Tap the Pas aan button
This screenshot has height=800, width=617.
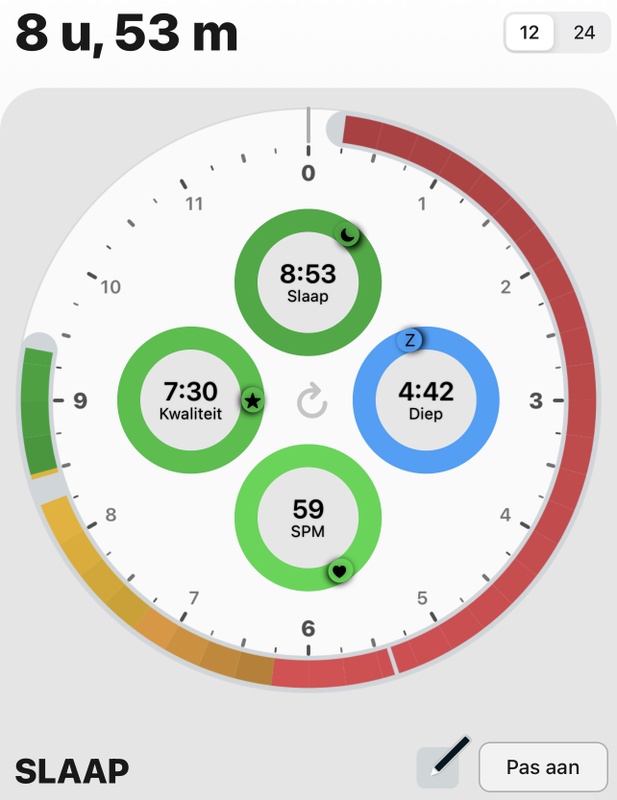point(543,768)
